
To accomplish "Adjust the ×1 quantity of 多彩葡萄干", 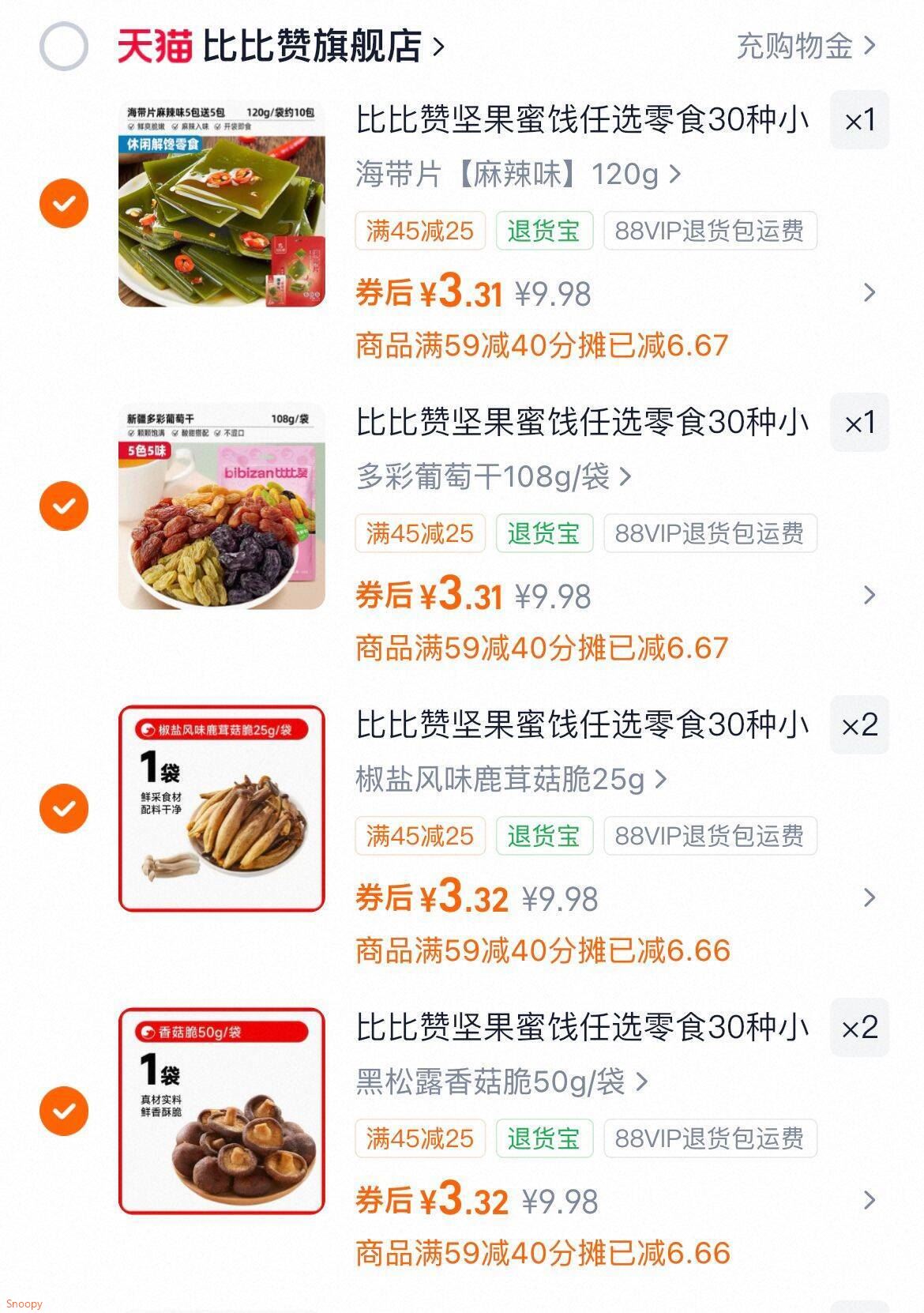I will pos(859,423).
